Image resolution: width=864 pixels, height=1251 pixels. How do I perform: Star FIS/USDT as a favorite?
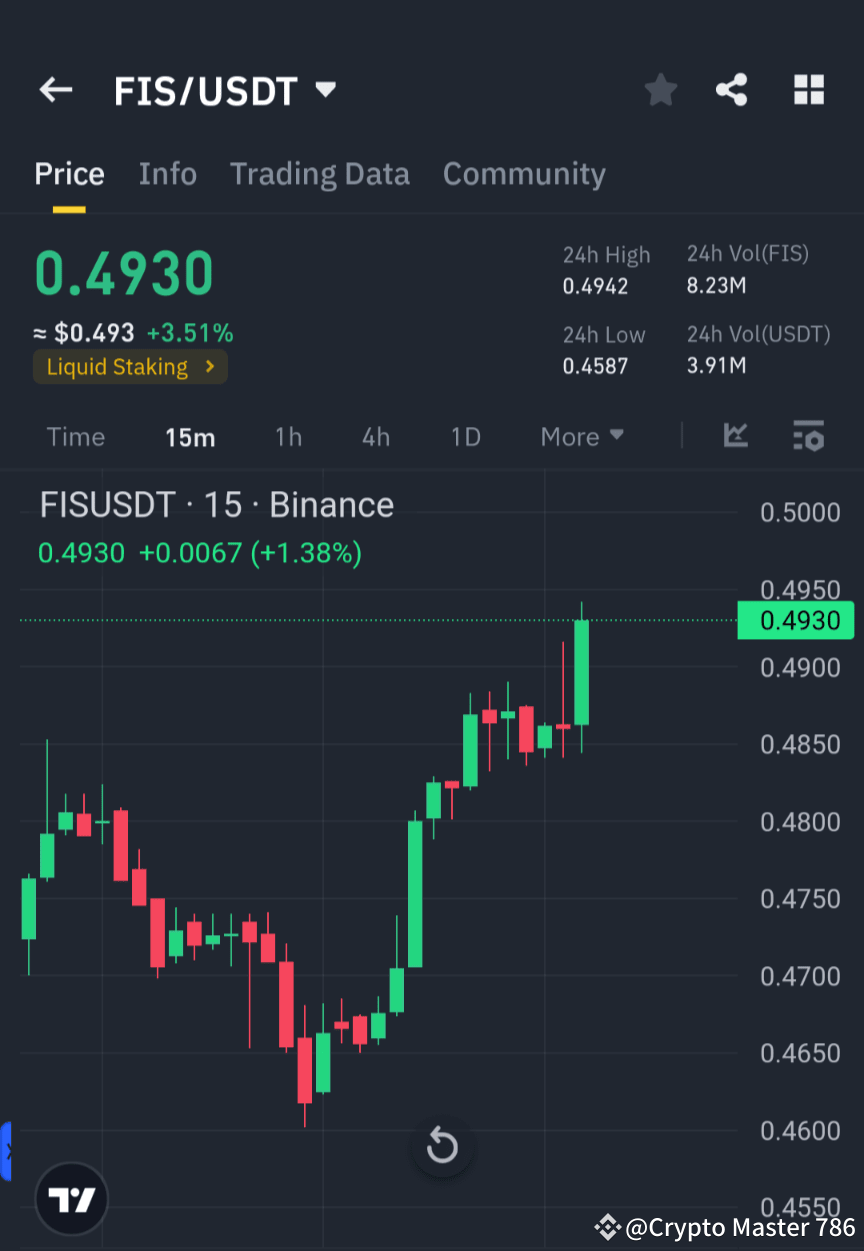(x=660, y=90)
